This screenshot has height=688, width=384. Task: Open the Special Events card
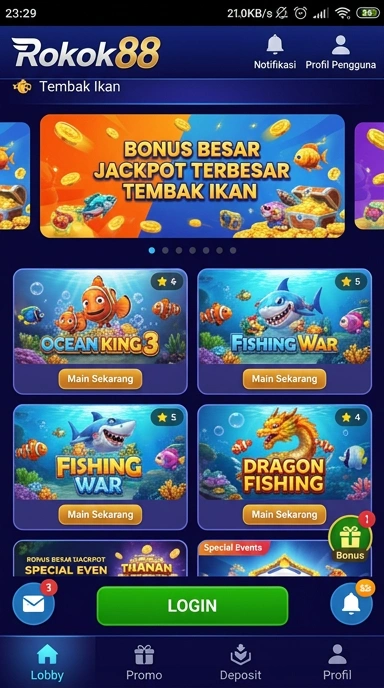point(284,558)
